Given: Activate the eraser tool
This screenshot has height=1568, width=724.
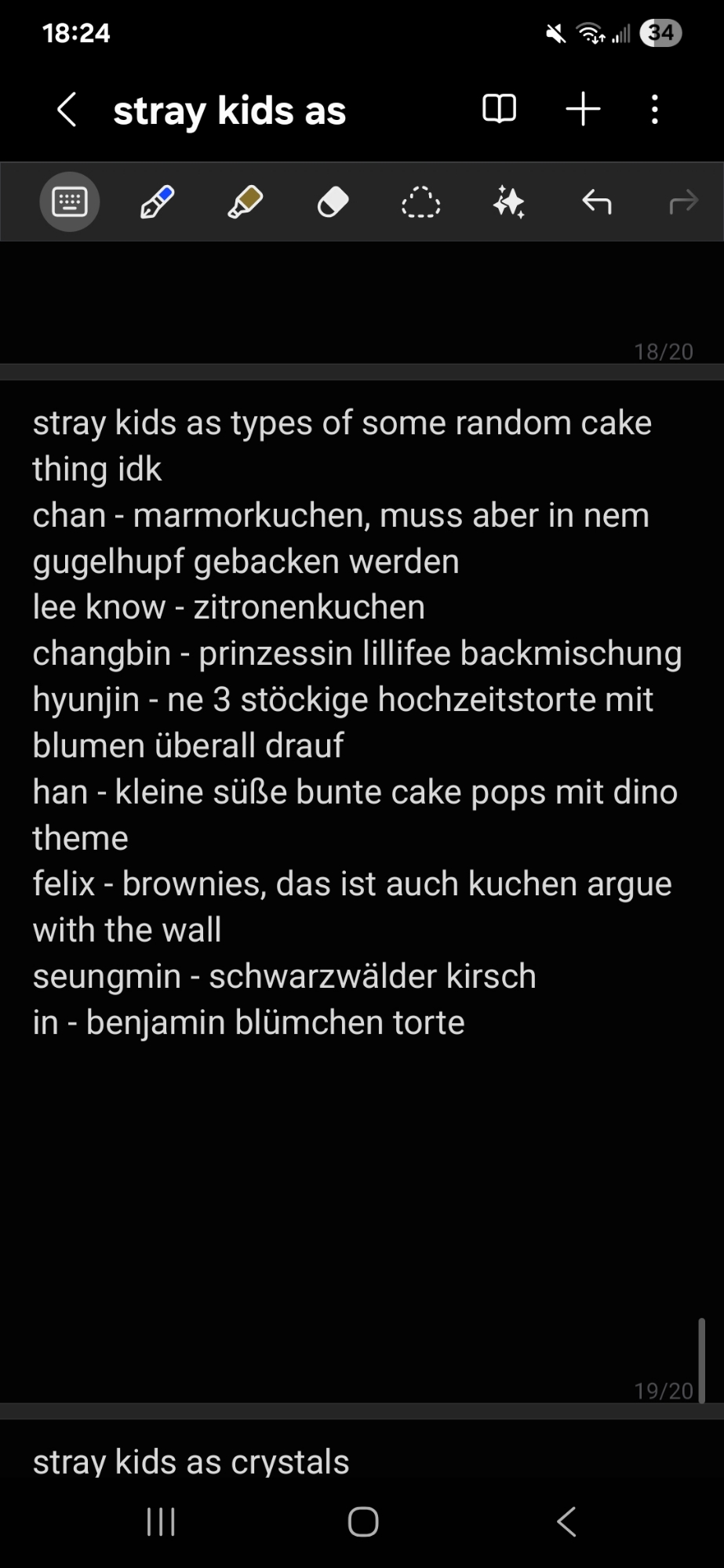Looking at the screenshot, I should [333, 202].
